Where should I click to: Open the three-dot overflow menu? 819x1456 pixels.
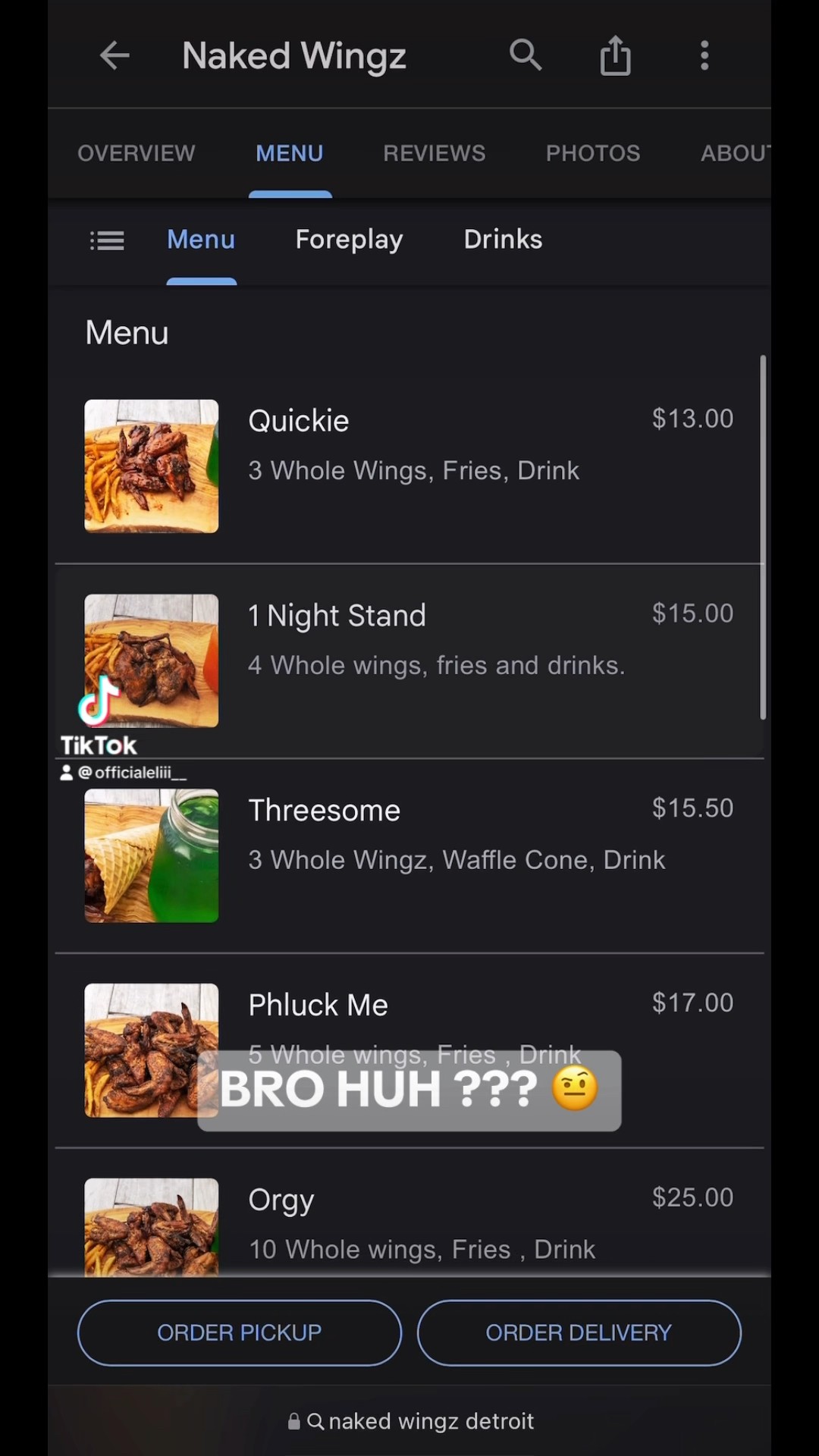click(x=704, y=55)
